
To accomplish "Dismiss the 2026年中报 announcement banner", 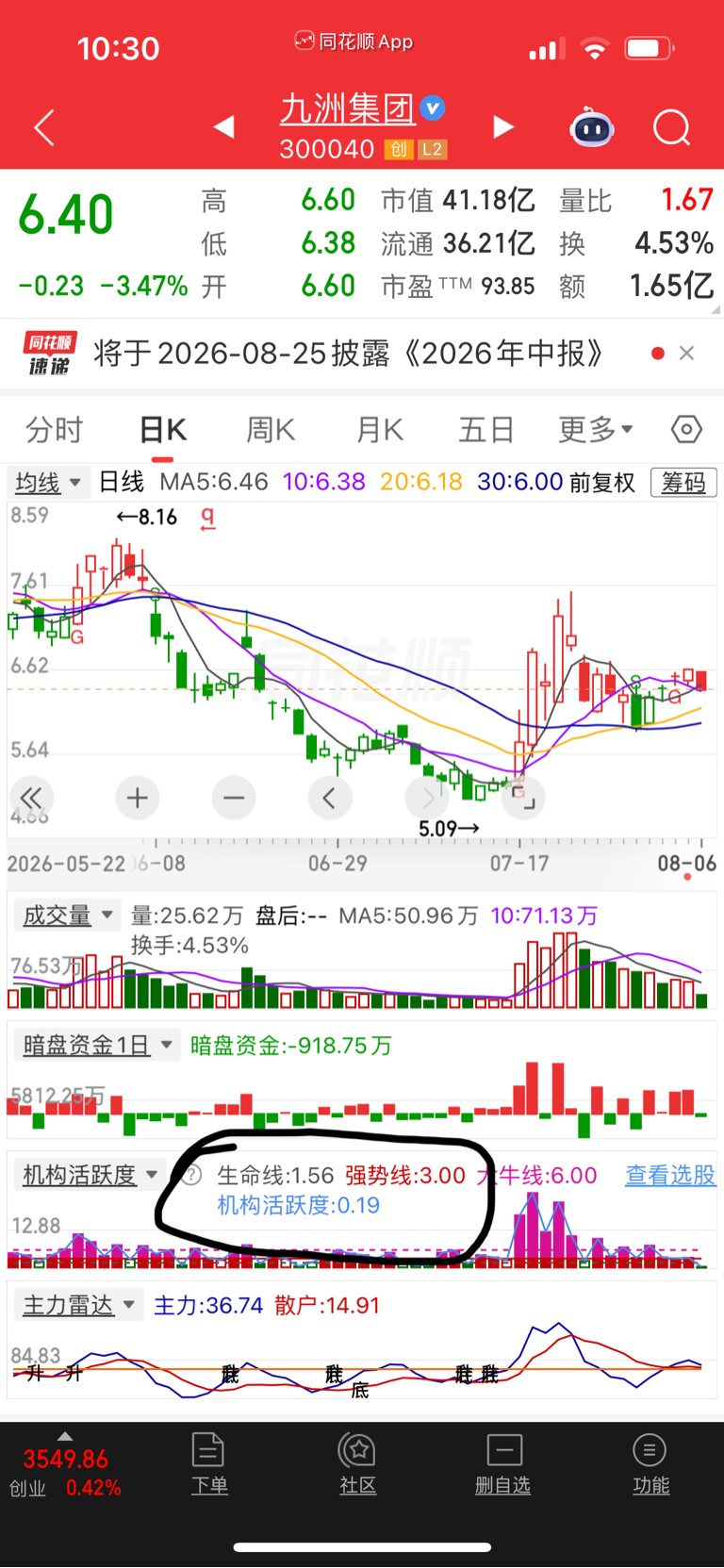I will (686, 353).
